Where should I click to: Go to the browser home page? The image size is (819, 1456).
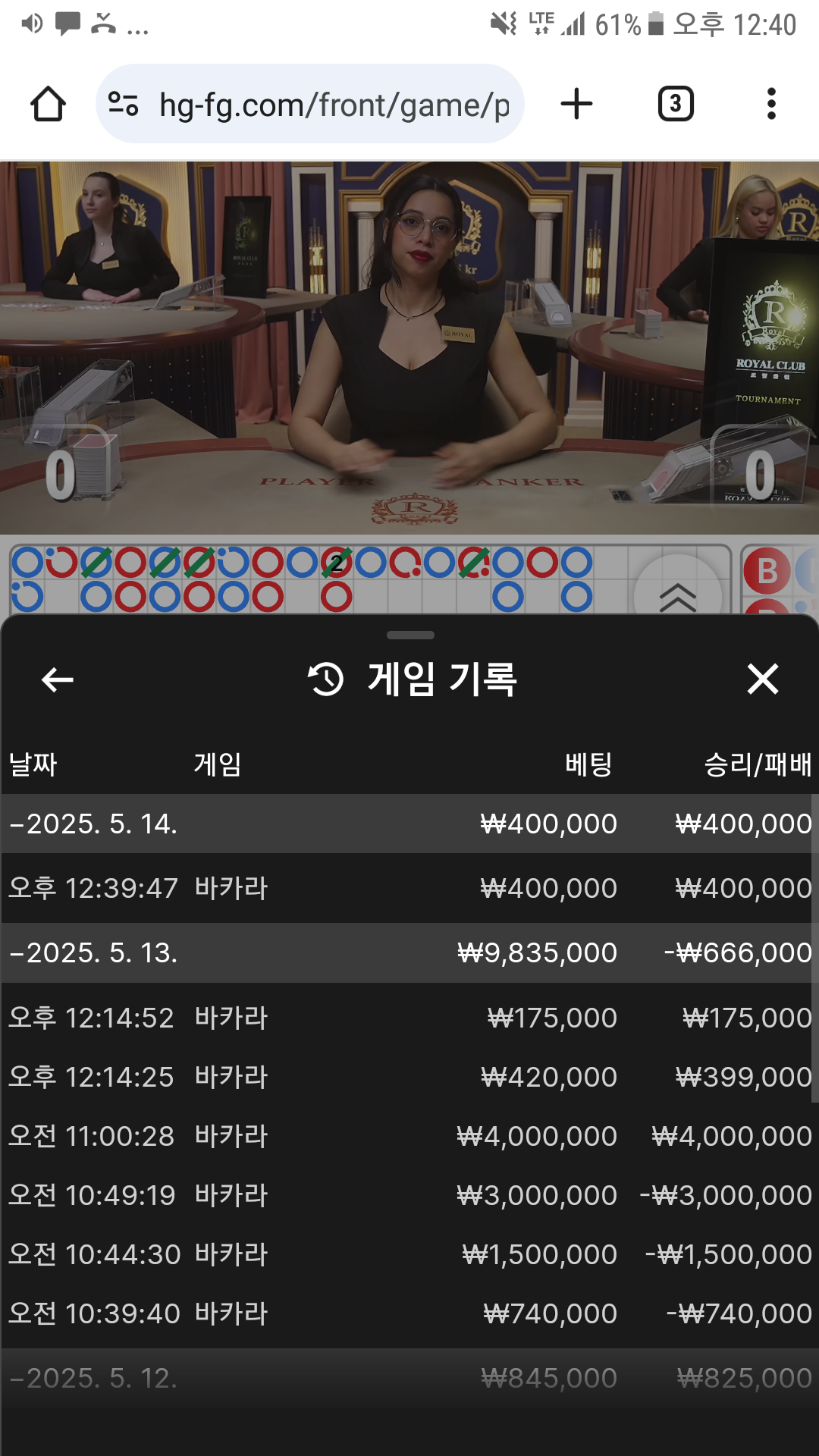pyautogui.click(x=48, y=104)
